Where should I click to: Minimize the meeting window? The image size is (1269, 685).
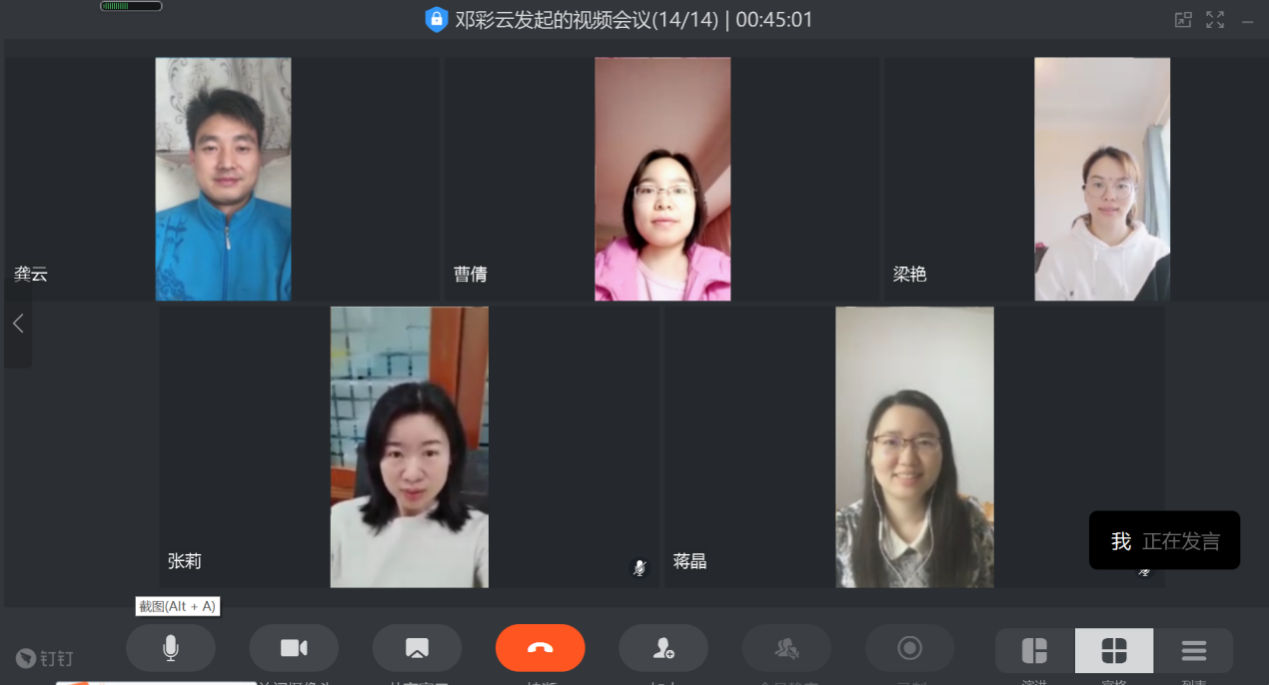[x=1249, y=19]
